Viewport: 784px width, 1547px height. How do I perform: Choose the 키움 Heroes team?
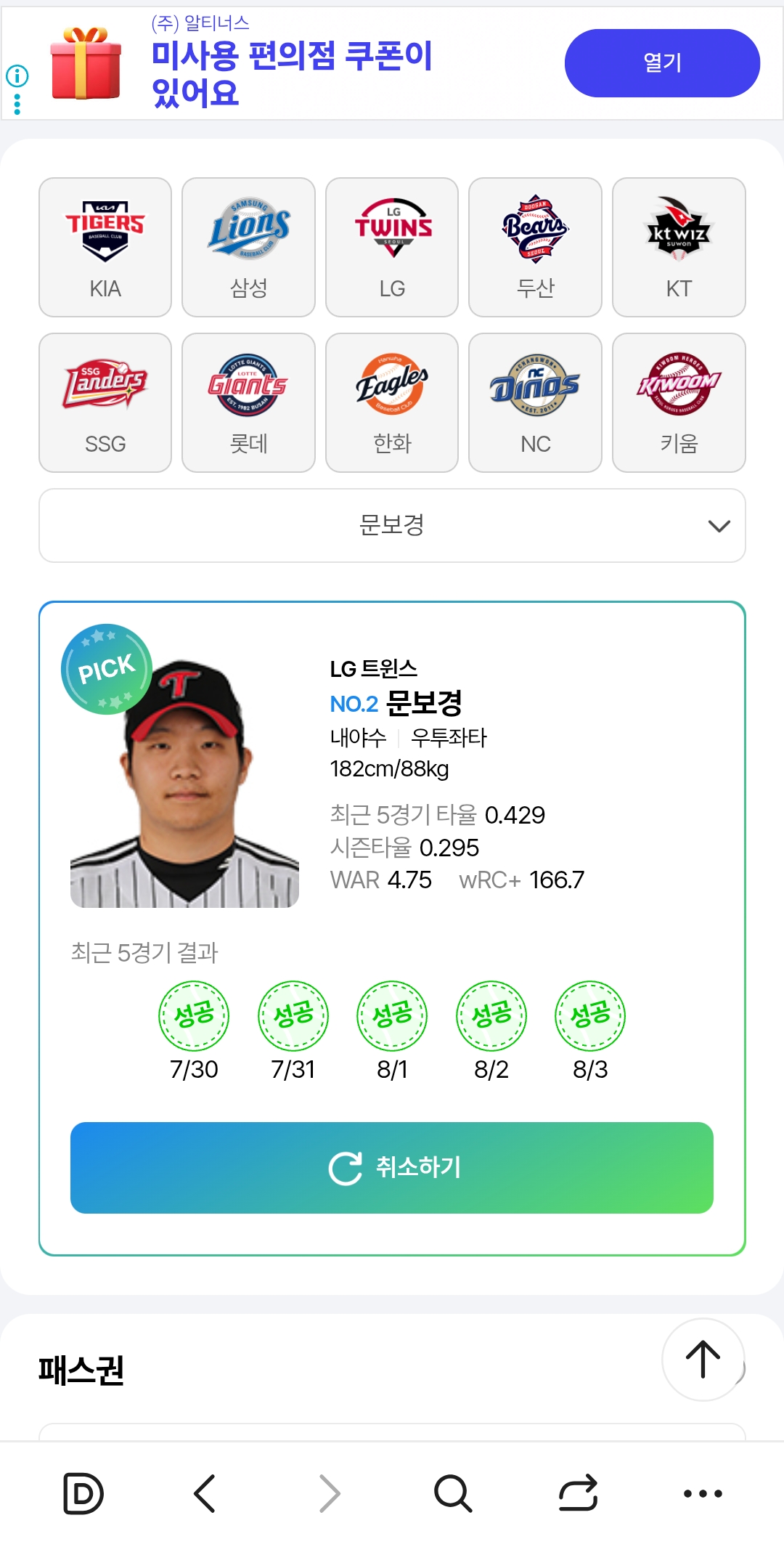pos(679,402)
